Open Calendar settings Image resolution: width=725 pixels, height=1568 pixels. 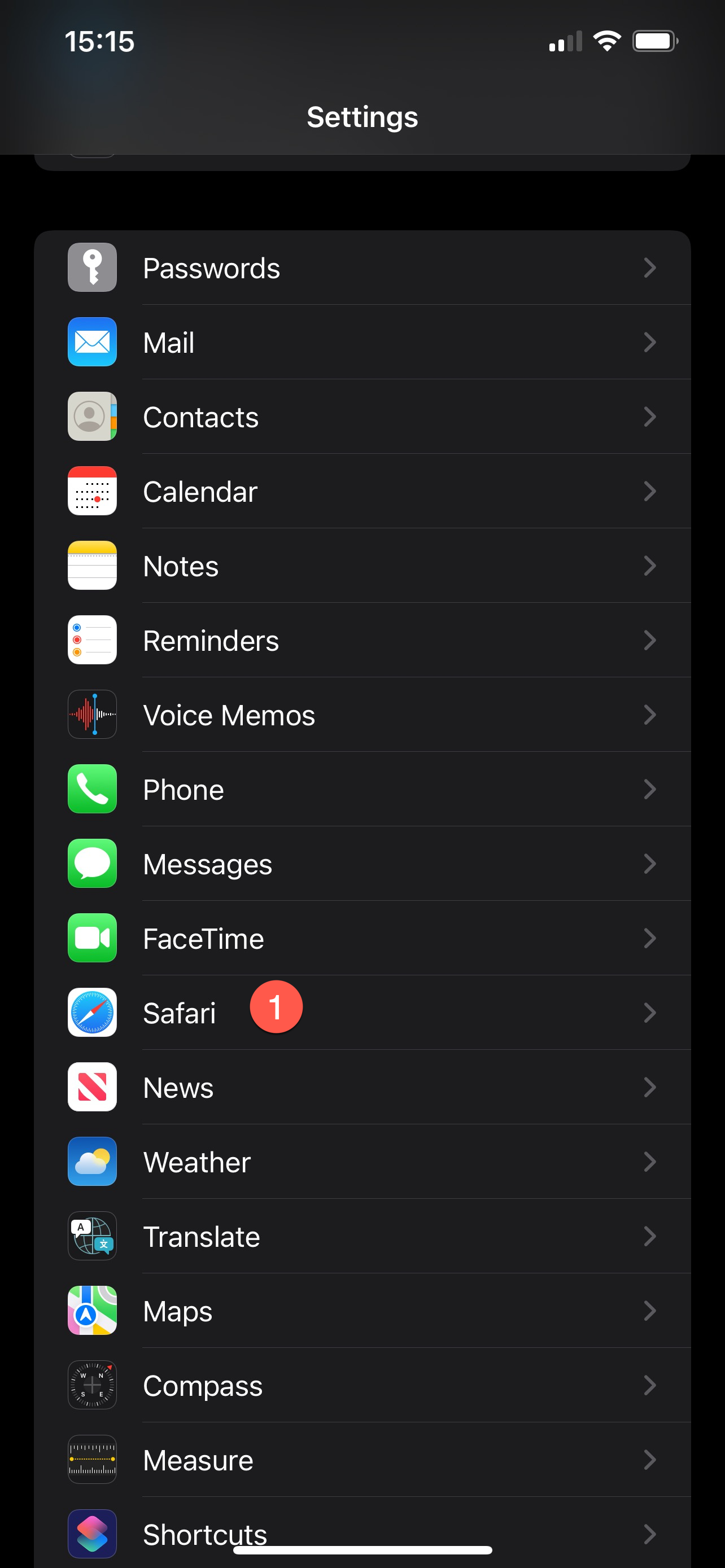[362, 491]
